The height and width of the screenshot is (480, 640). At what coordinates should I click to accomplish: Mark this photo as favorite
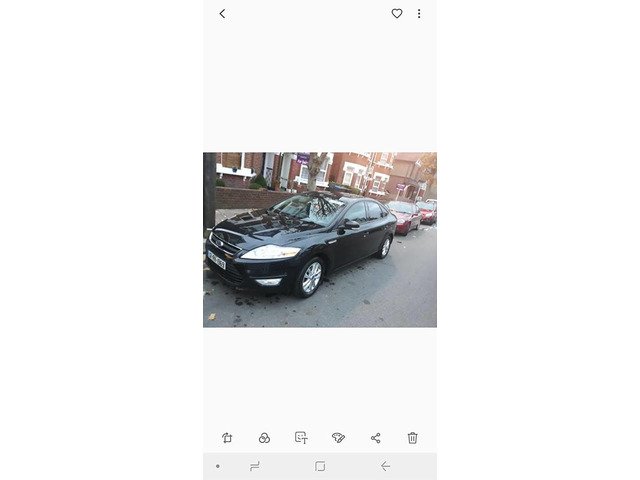tap(397, 13)
